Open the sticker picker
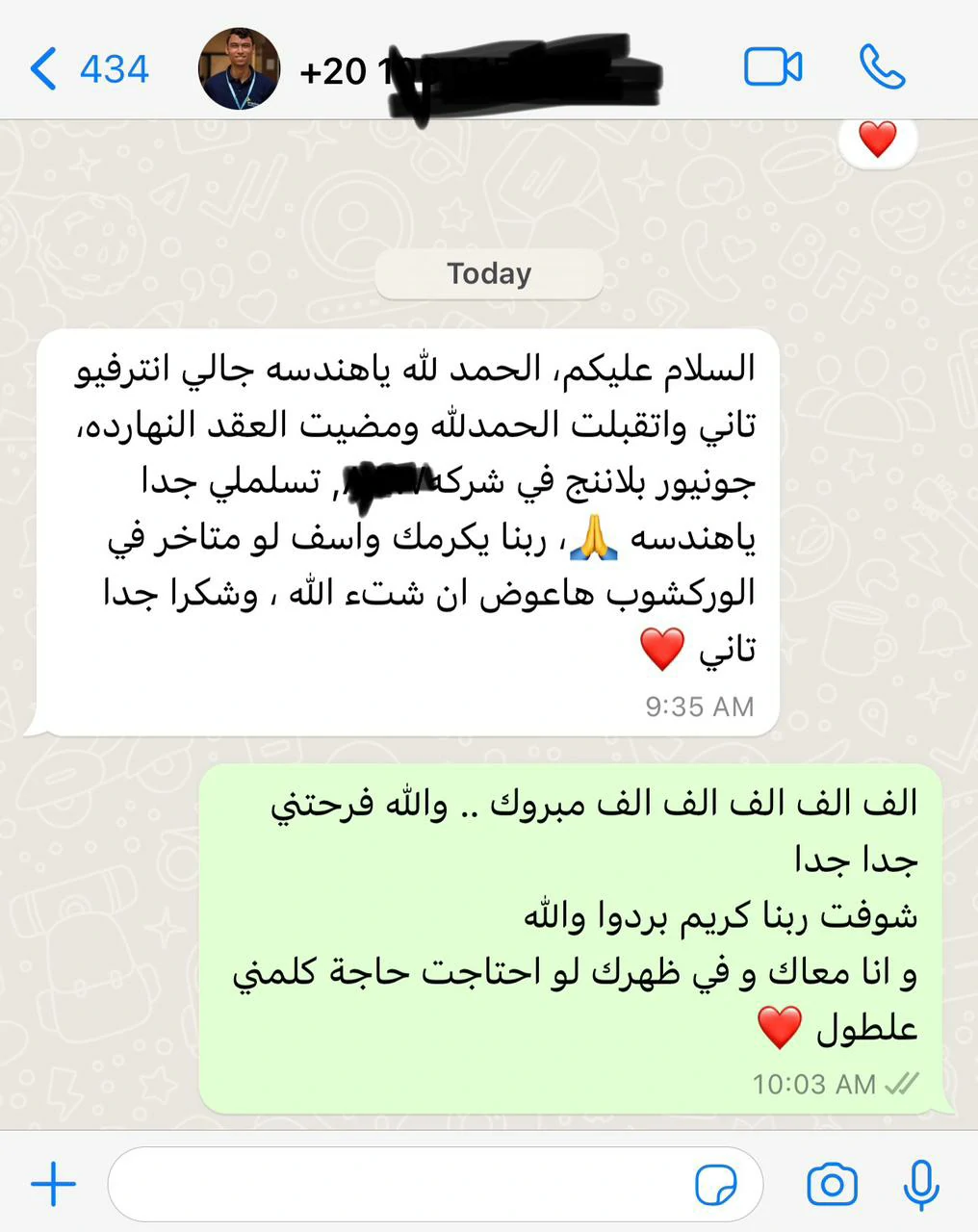This screenshot has width=978, height=1232. click(715, 1185)
